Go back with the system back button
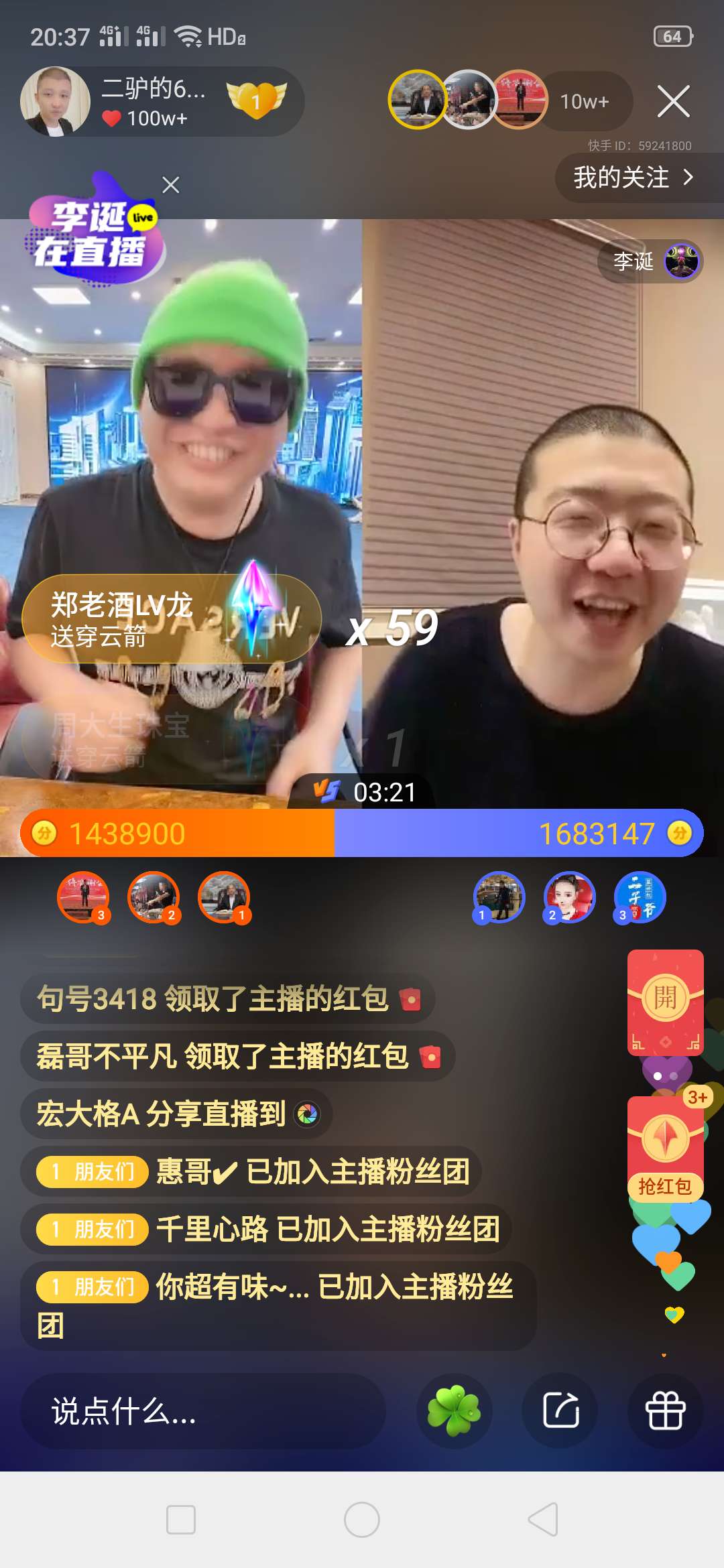The width and height of the screenshot is (724, 1568). pos(543,1519)
